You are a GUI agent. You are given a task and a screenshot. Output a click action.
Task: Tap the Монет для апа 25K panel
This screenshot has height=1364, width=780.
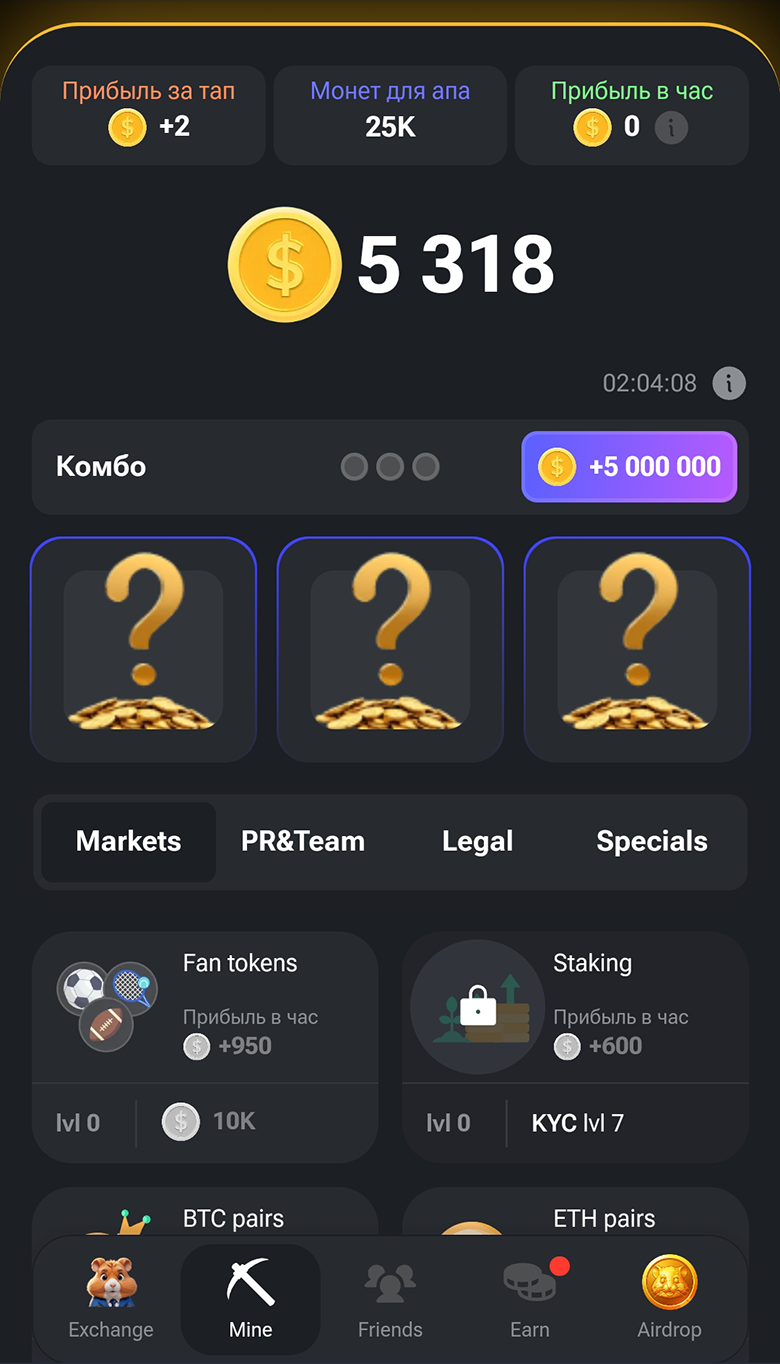click(x=390, y=115)
